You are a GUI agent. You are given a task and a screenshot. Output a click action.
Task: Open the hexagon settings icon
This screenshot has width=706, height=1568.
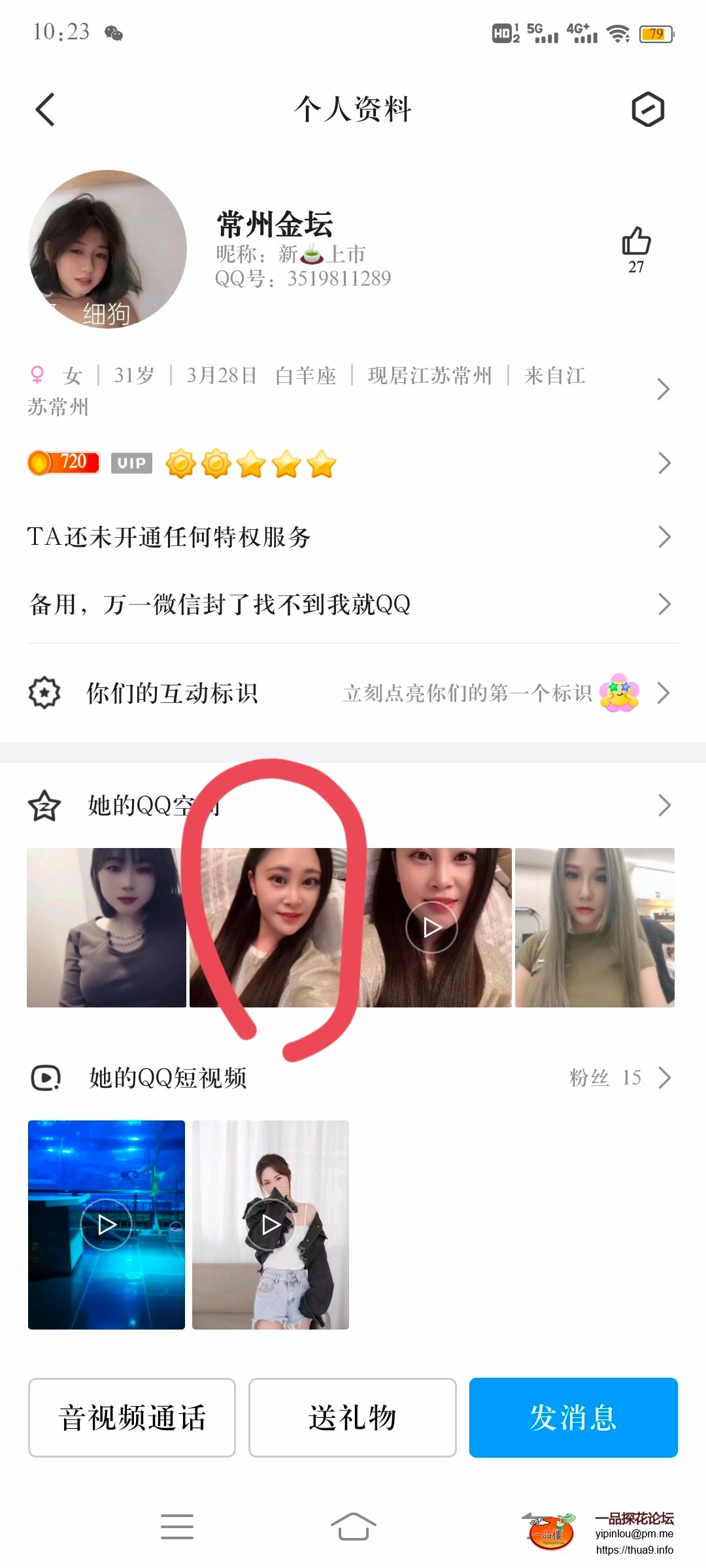pos(647,109)
